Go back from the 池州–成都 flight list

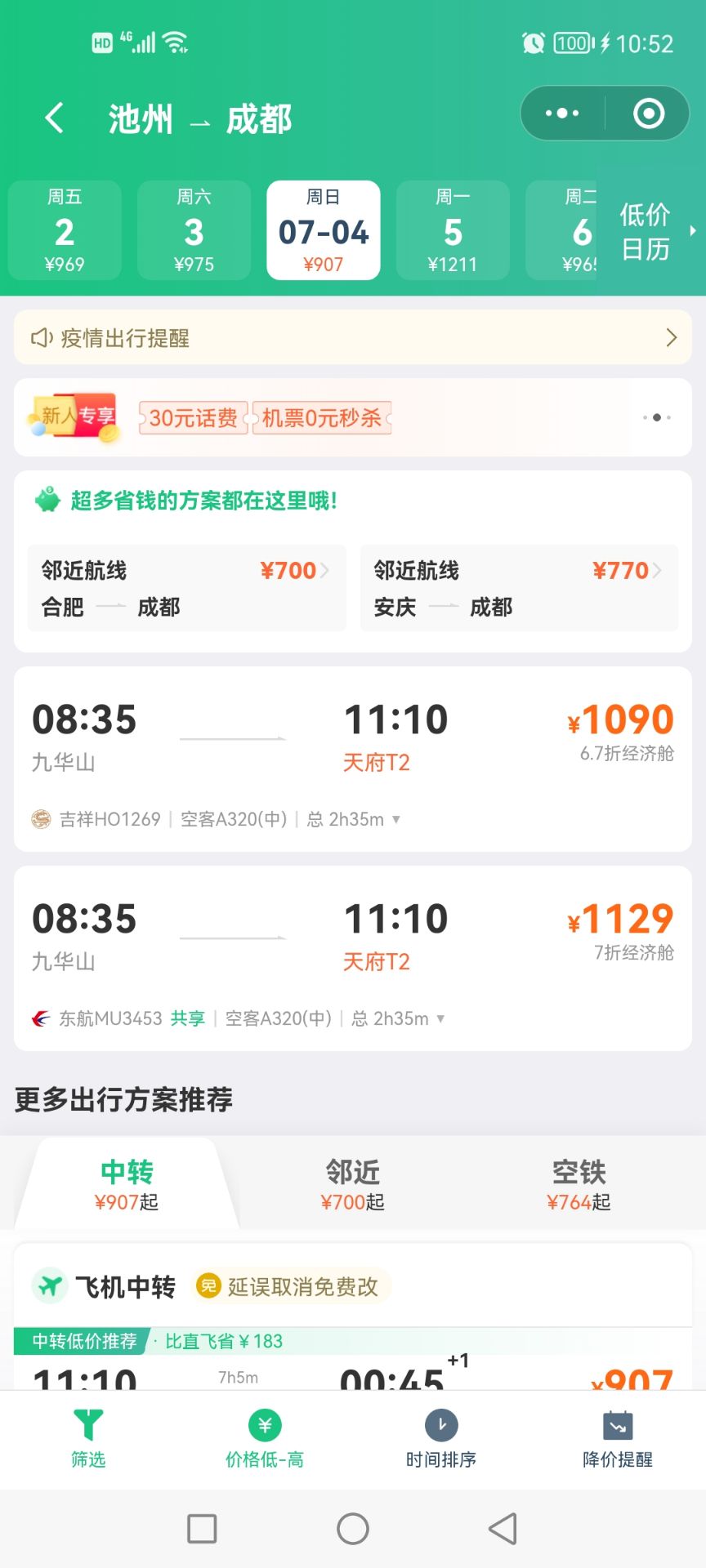click(x=54, y=118)
